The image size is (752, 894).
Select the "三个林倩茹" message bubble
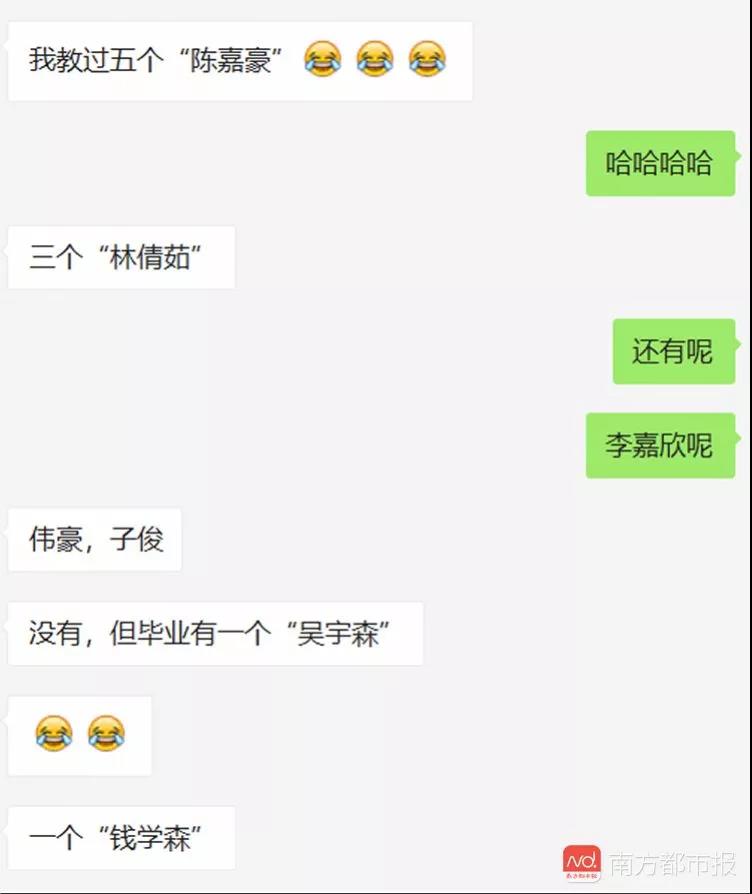[x=120, y=256]
